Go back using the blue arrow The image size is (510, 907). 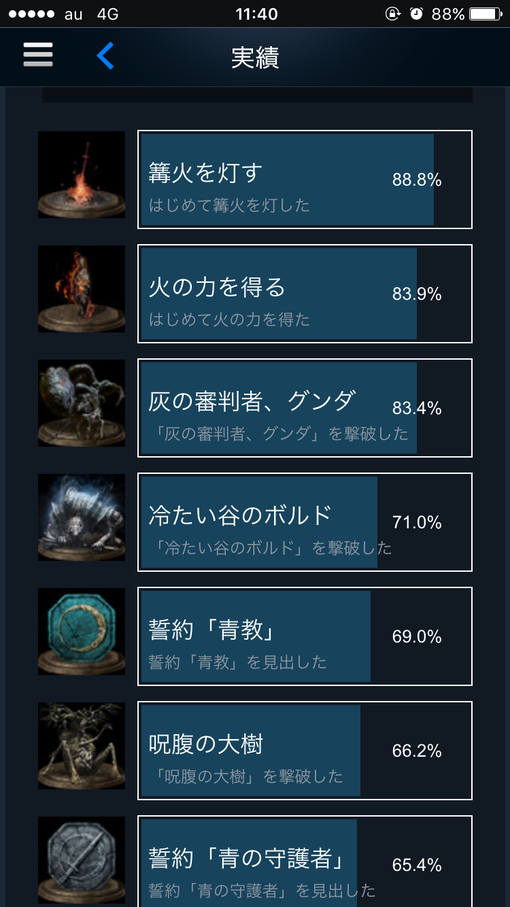click(x=105, y=56)
